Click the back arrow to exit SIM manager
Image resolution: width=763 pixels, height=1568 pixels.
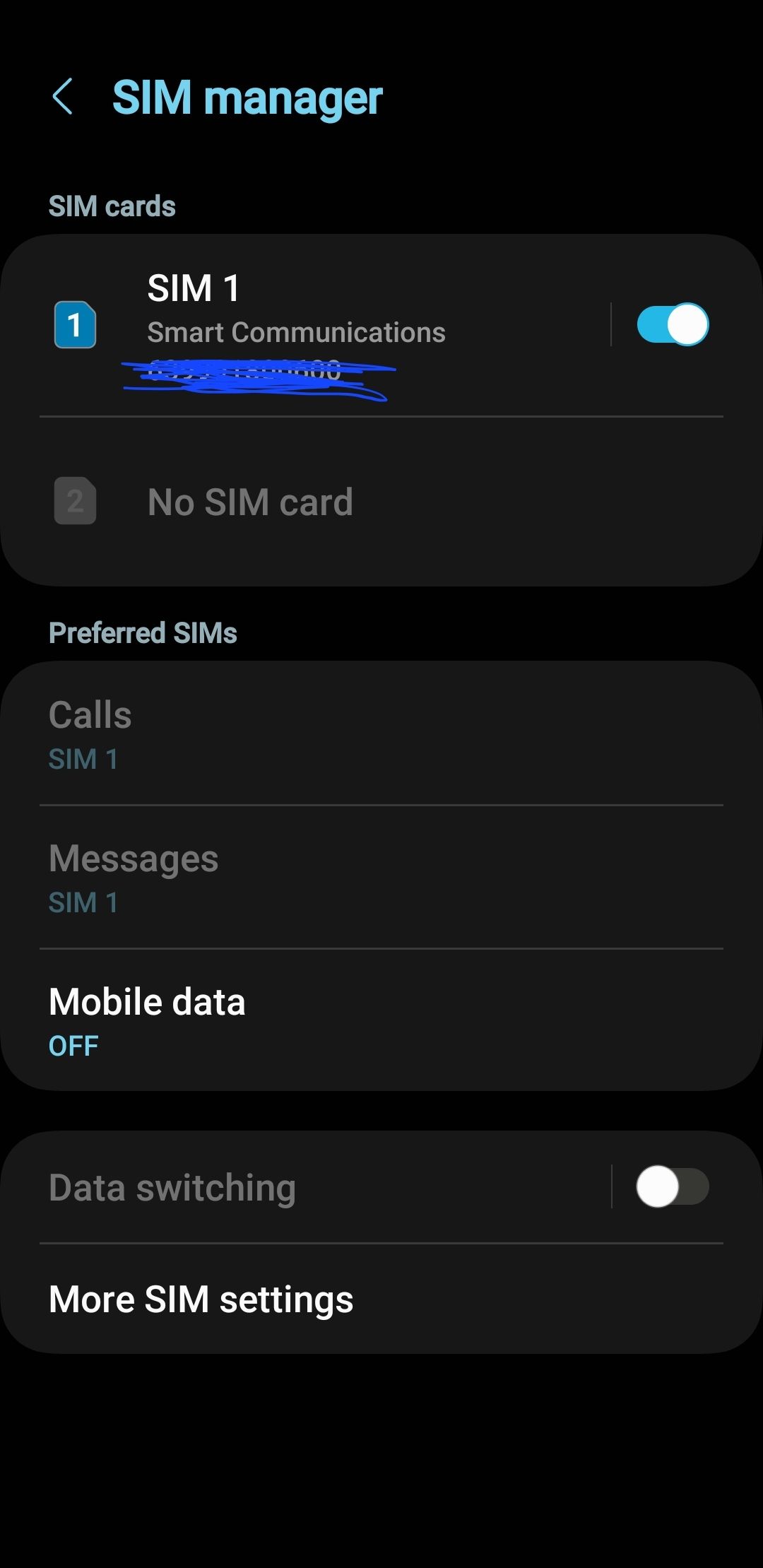[64, 97]
